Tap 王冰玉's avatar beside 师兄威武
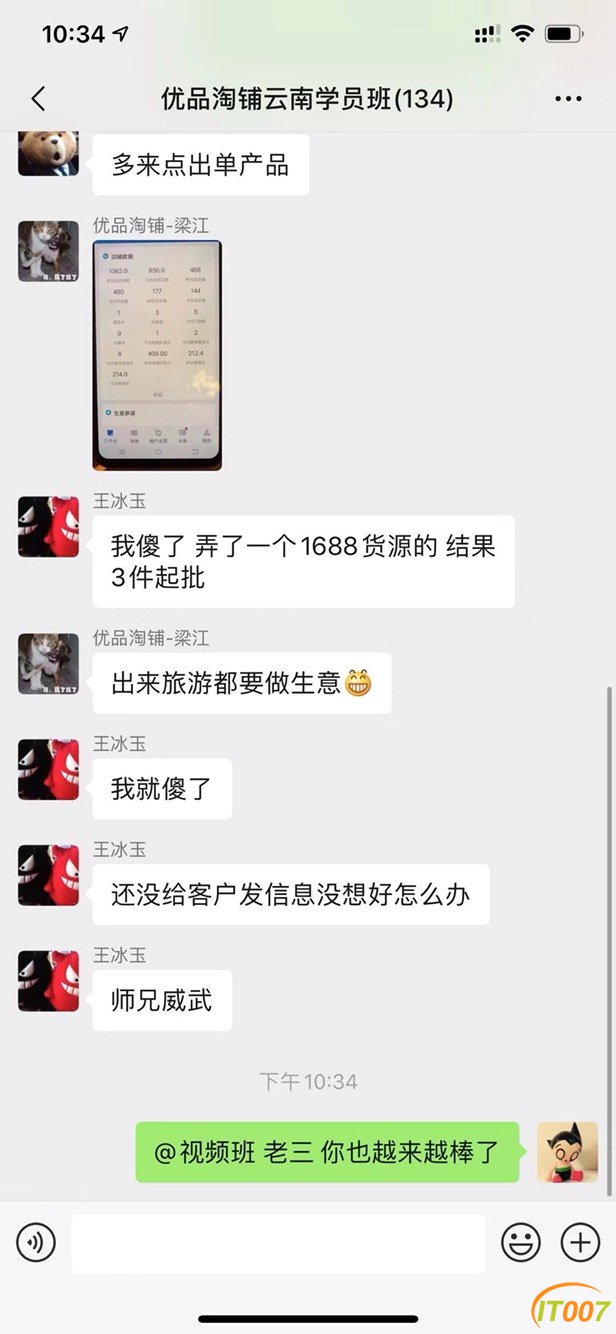Screen dimensions: 616x1334 point(48,981)
